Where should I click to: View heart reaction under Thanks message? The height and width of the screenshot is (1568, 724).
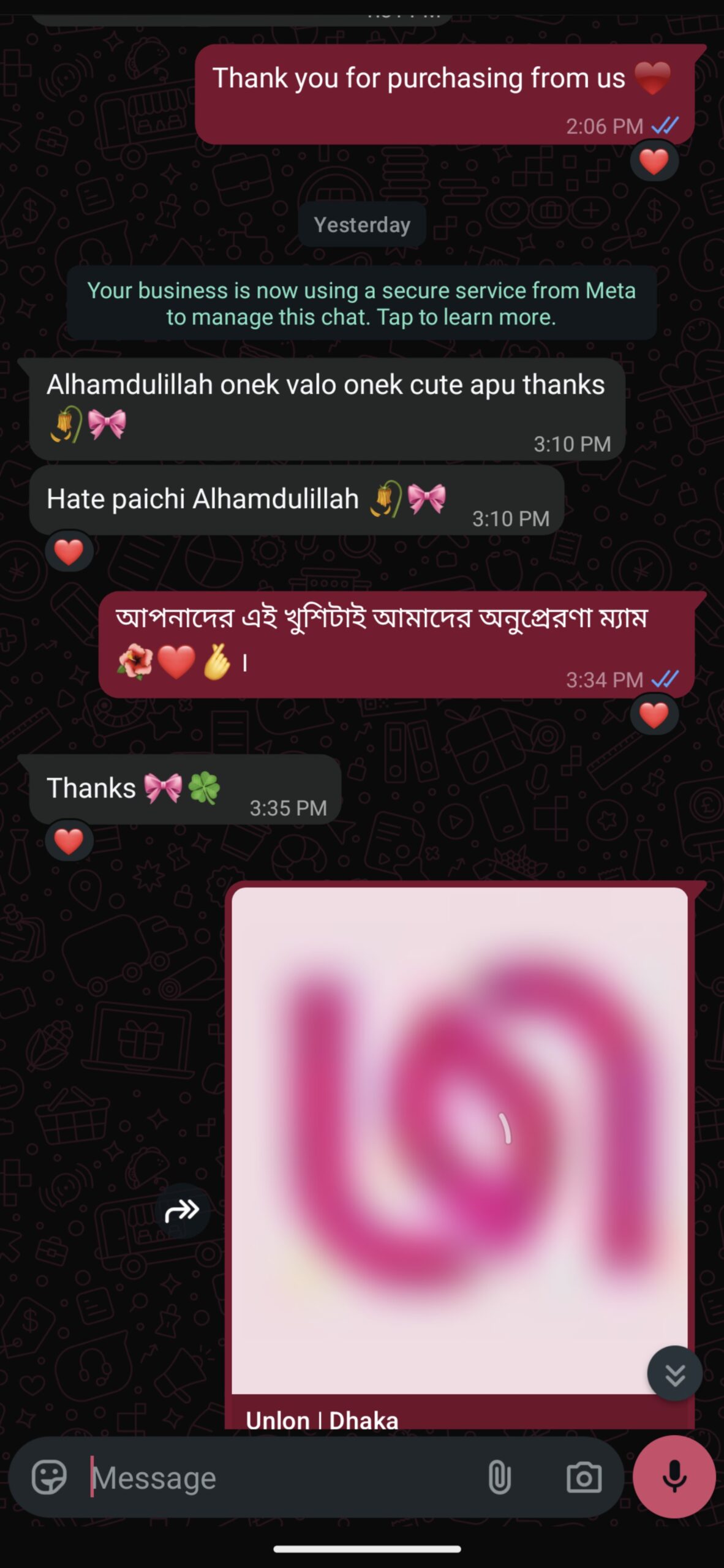(69, 841)
